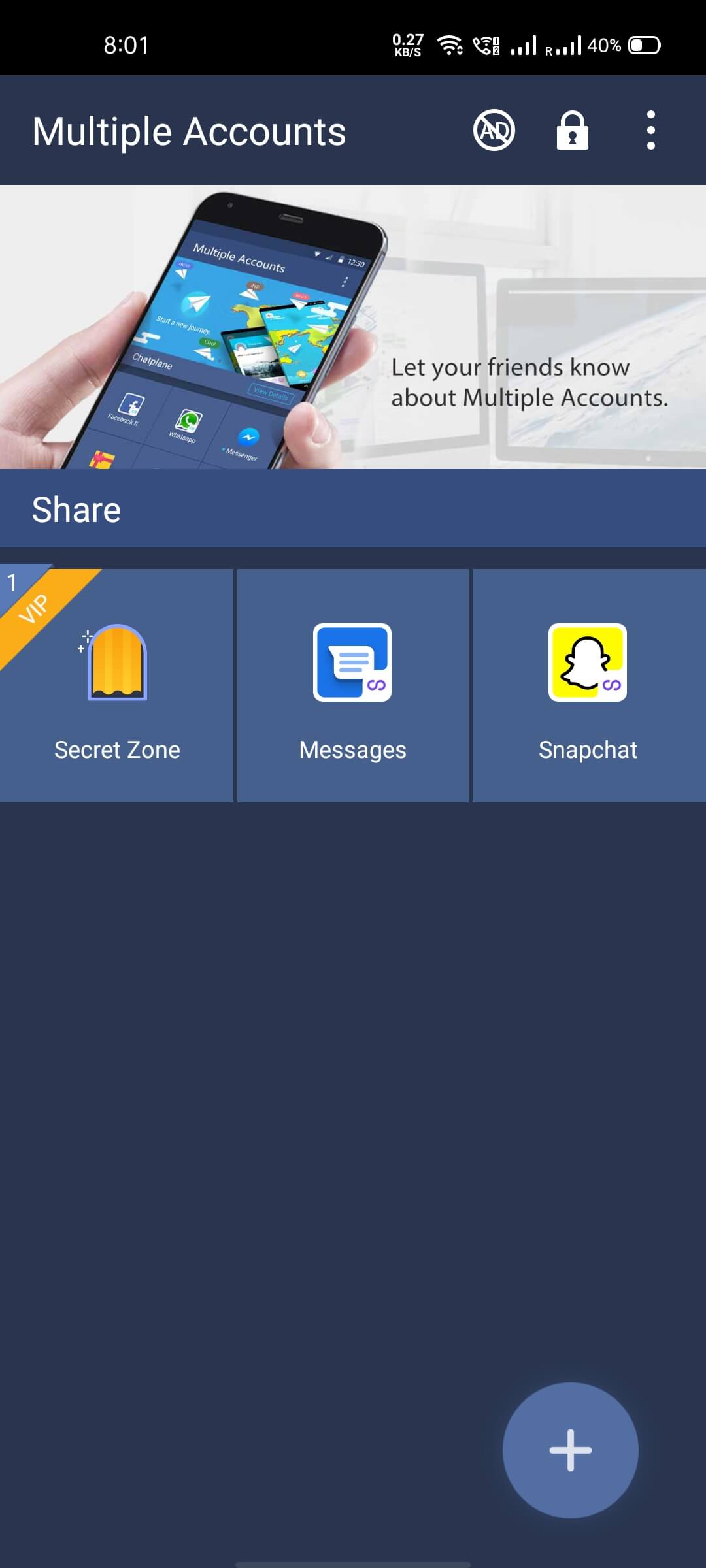Screen dimensions: 706x1568
Task: Tap the remove ads icon
Action: pyautogui.click(x=494, y=130)
